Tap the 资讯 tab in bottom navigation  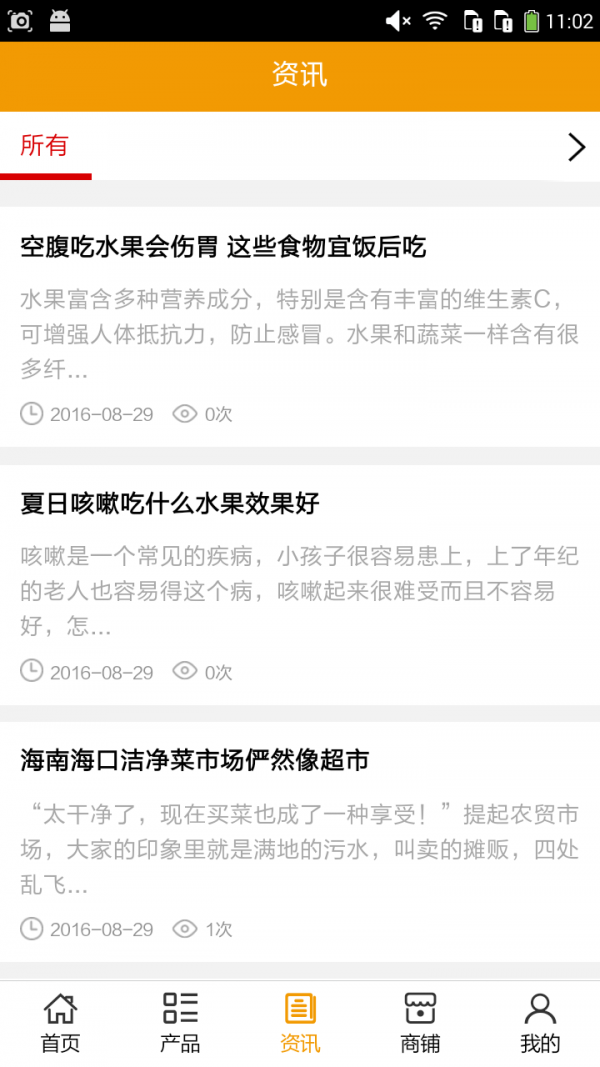pos(300,1023)
